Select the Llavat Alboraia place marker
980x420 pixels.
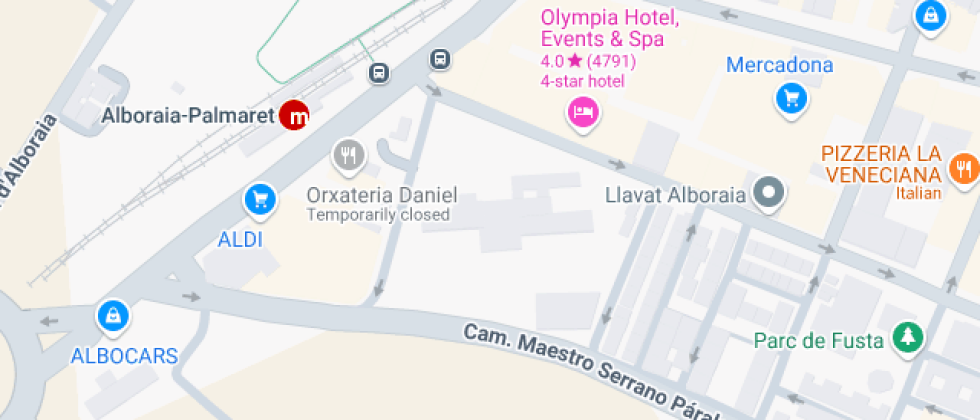pos(769,194)
